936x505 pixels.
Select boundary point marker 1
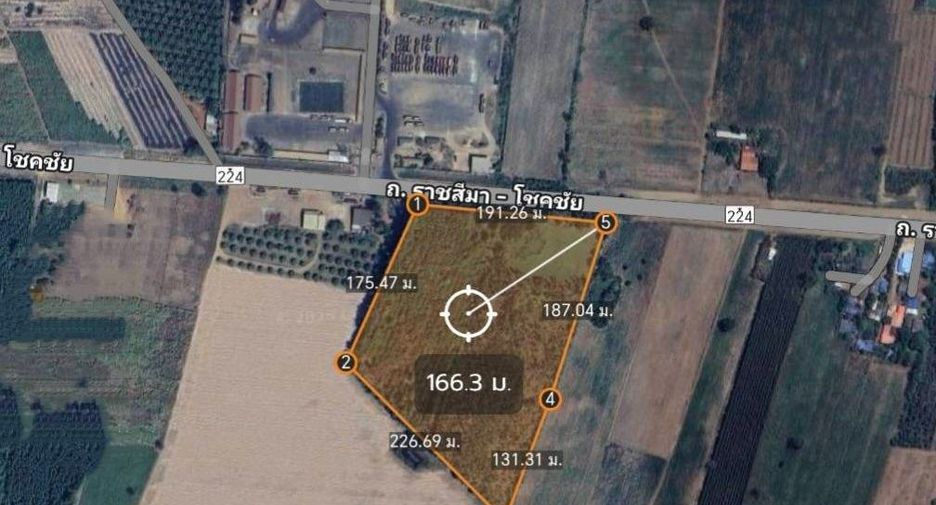(418, 205)
